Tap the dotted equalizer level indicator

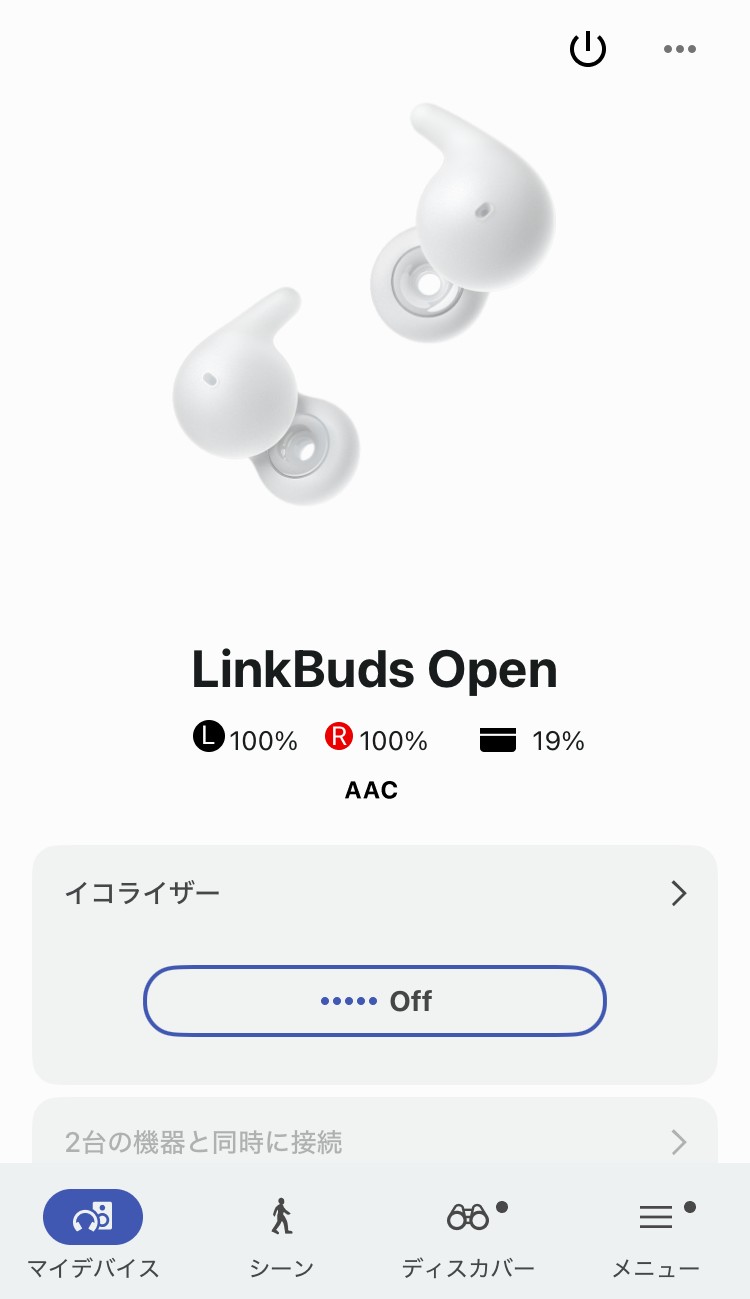point(347,1000)
